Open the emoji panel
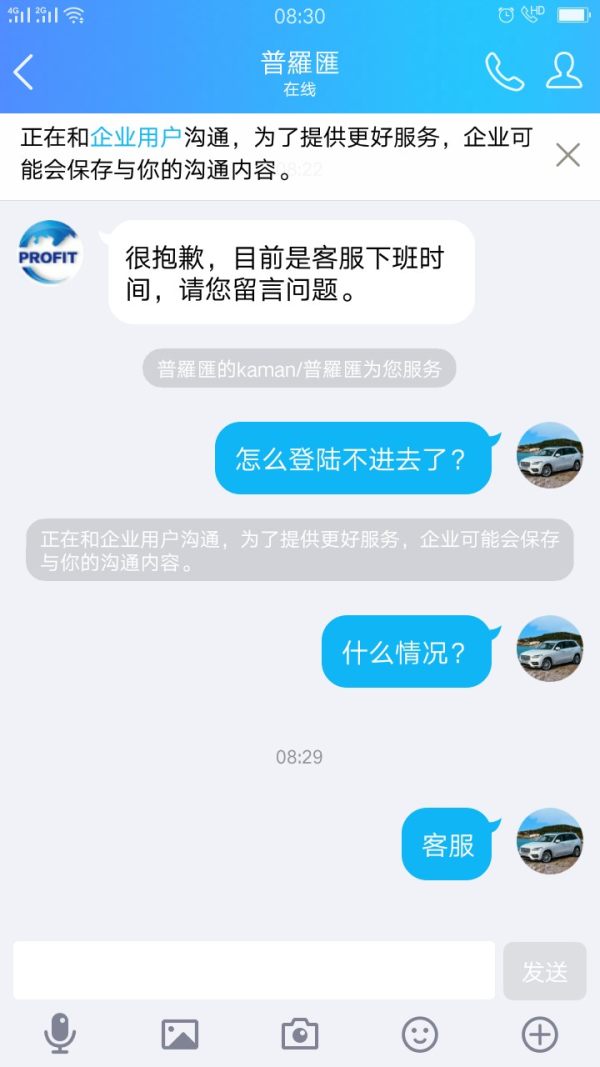The width and height of the screenshot is (600, 1067). [x=420, y=1034]
